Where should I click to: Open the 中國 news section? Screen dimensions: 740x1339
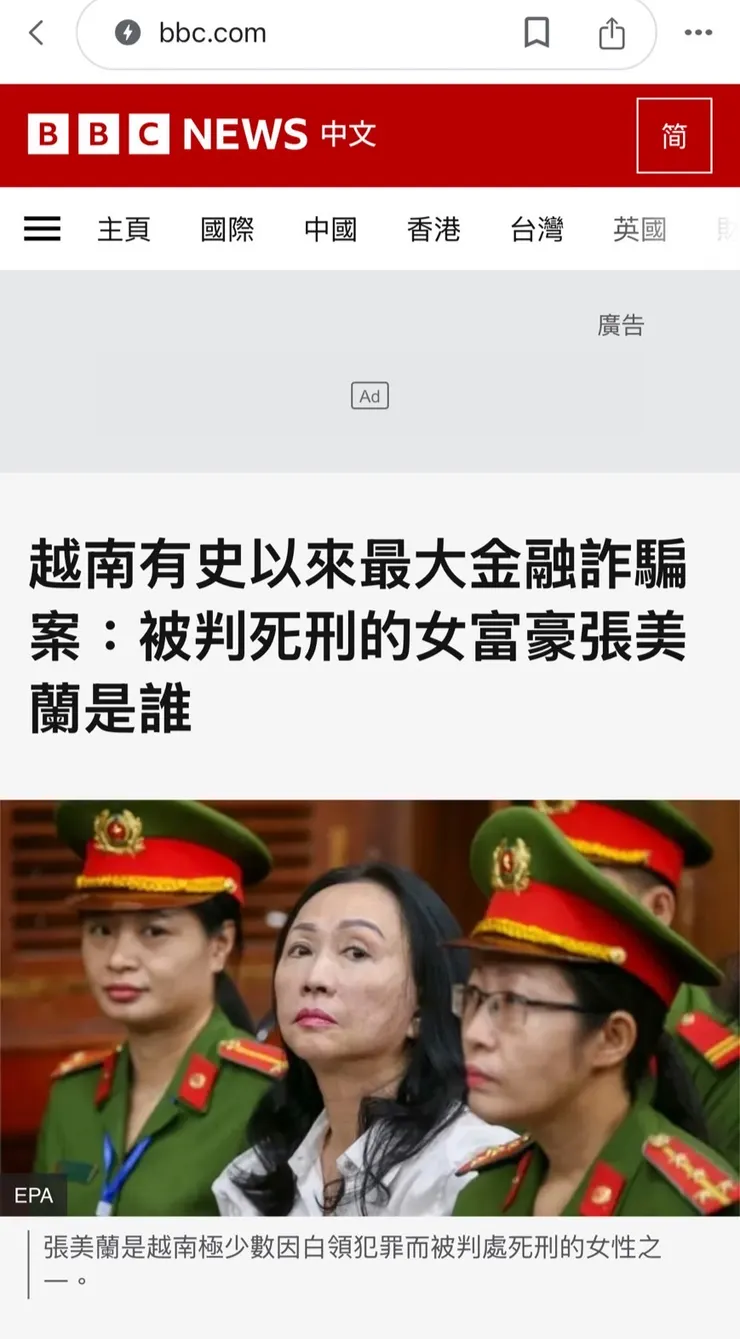coord(331,230)
